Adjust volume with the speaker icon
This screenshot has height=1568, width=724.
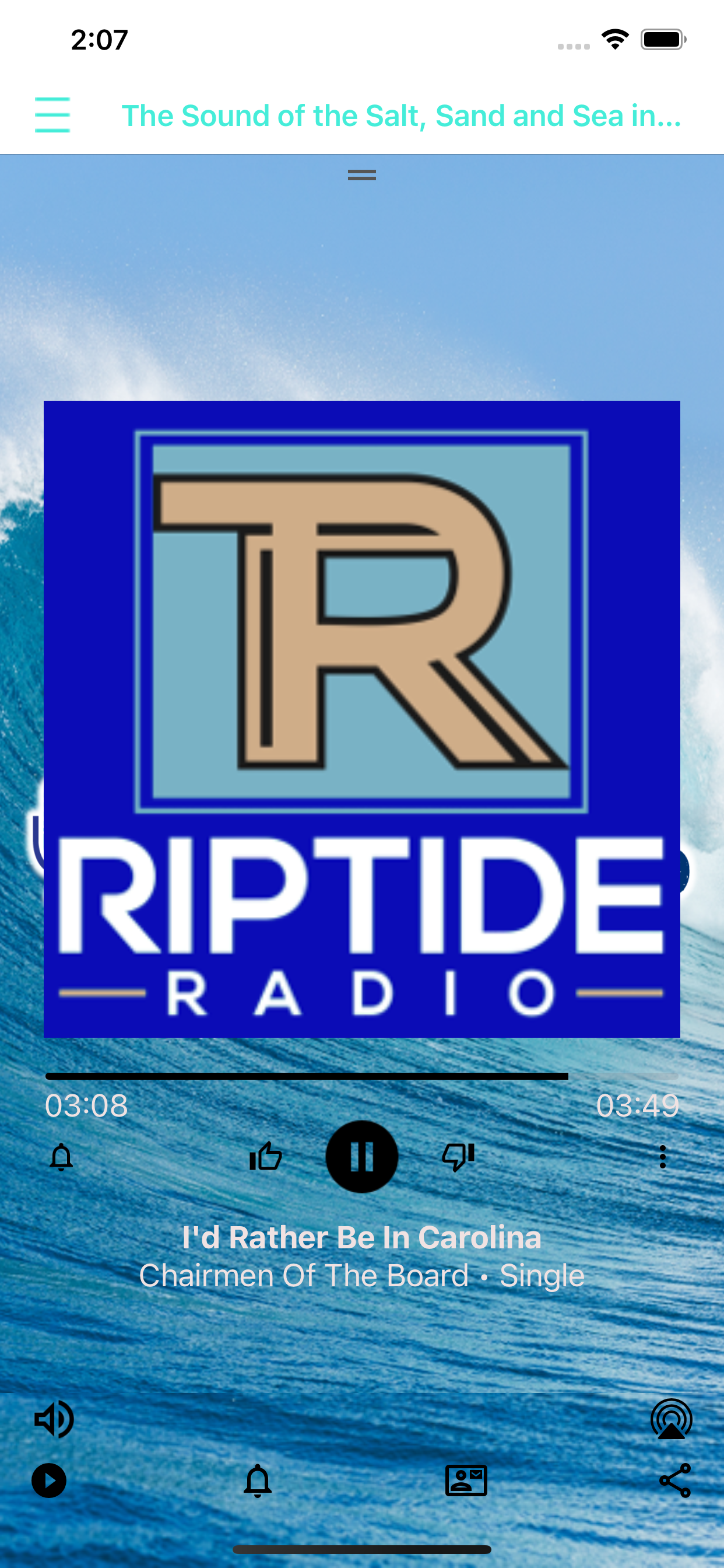pos(54,1419)
